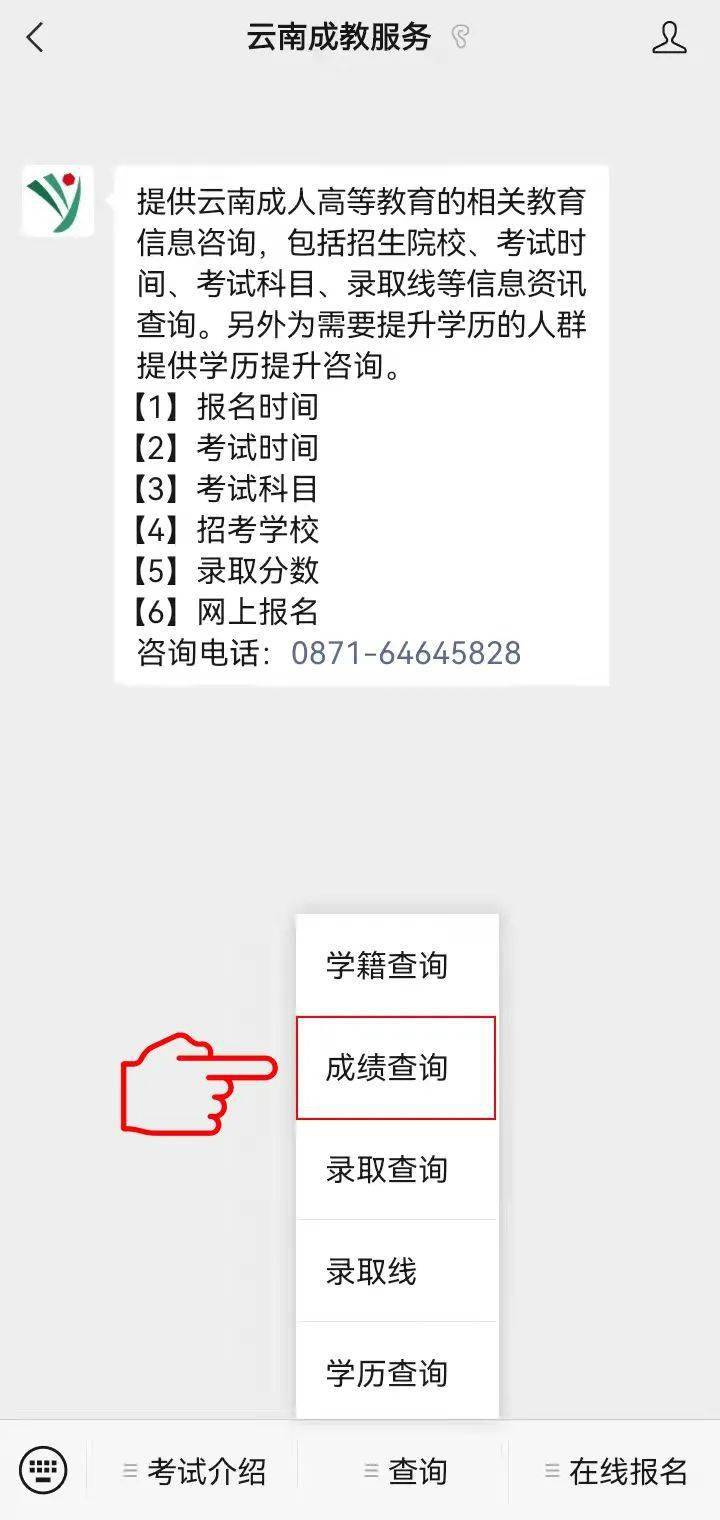This screenshot has height=1520, width=720.
Task: Go back from 云南成教服务 chat
Action: click(x=36, y=38)
